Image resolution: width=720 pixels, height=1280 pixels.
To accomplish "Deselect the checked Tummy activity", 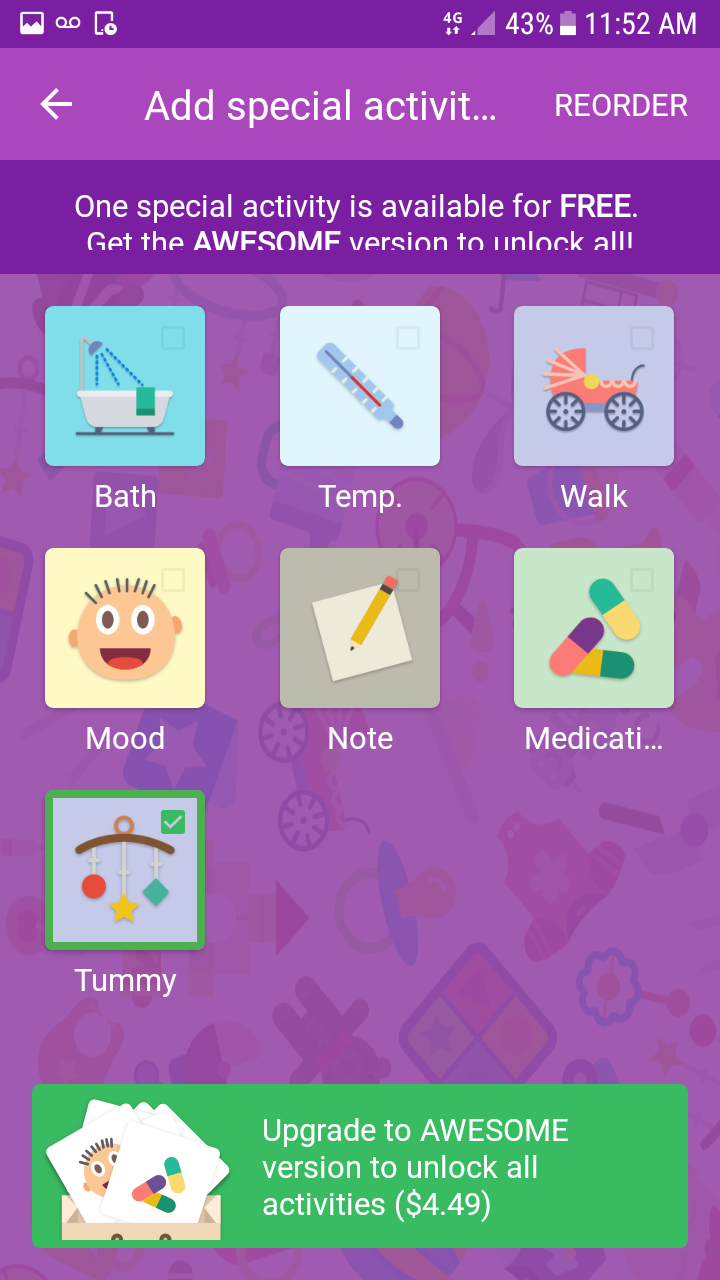I will pos(125,870).
